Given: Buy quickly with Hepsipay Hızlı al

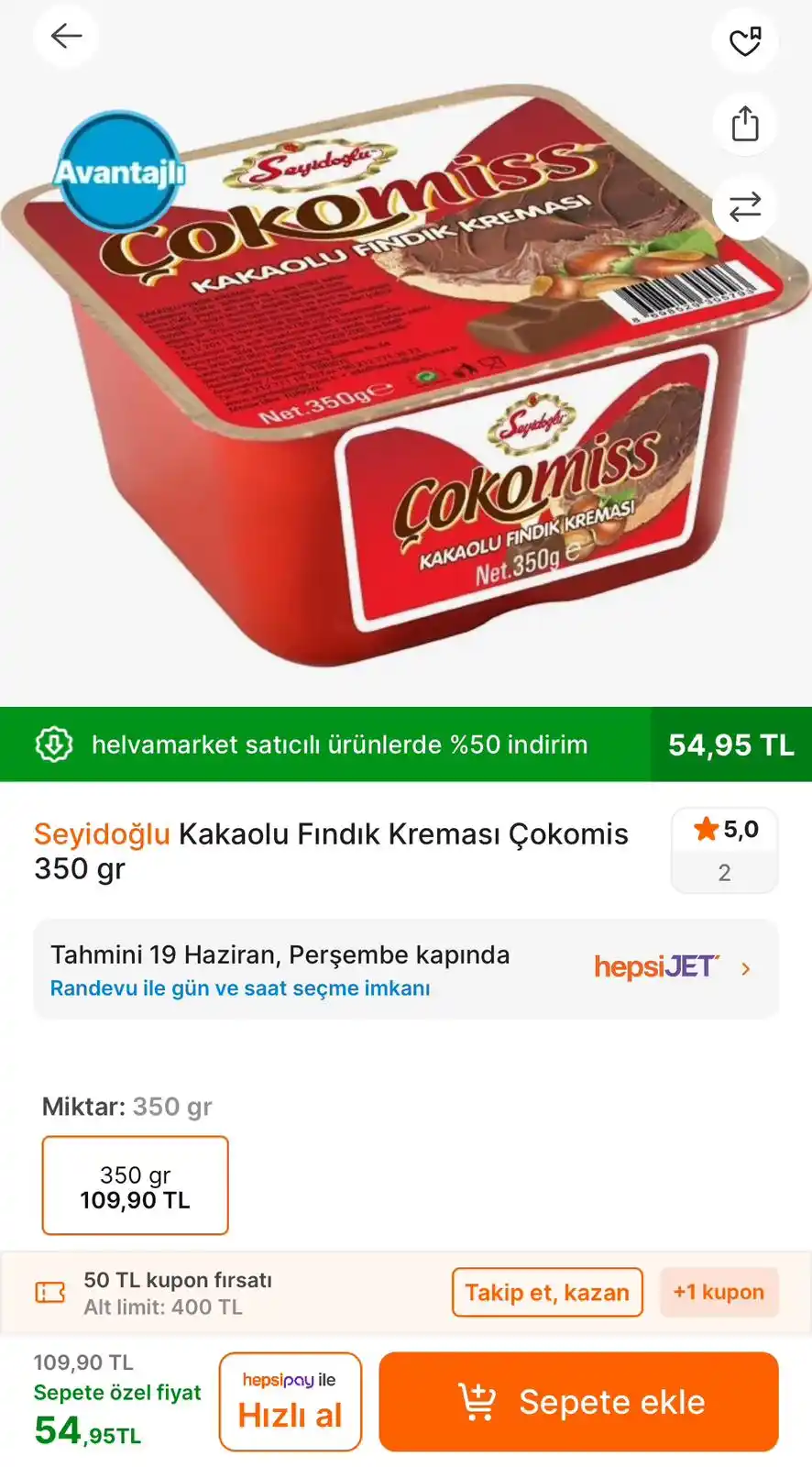Looking at the screenshot, I should [290, 1402].
